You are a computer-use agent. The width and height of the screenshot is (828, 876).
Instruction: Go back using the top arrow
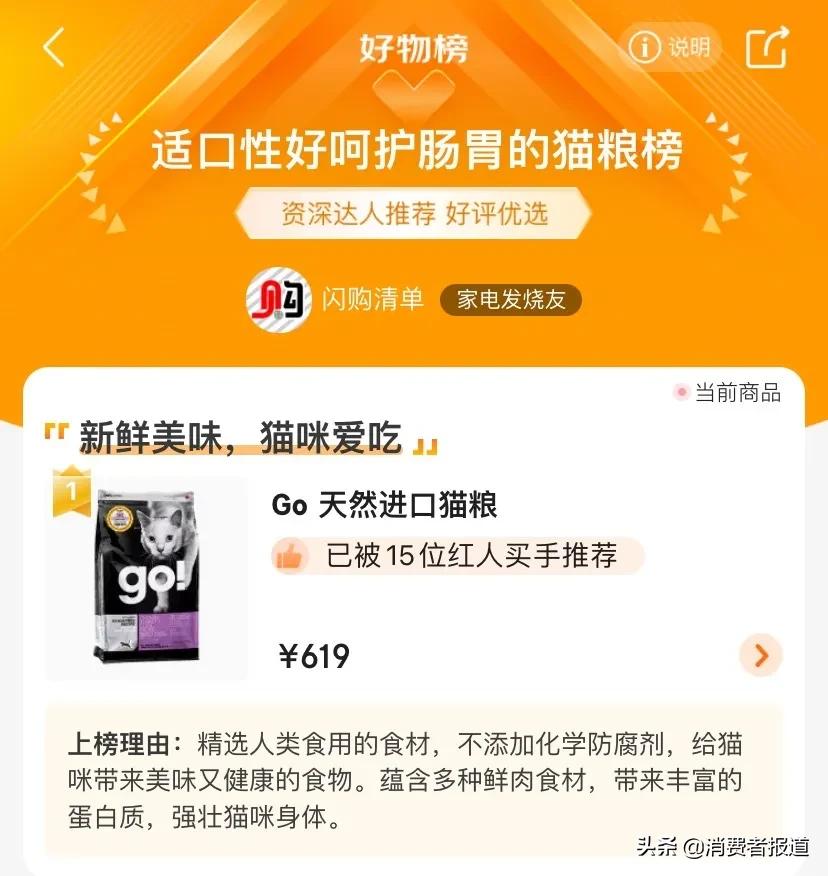pyautogui.click(x=54, y=47)
